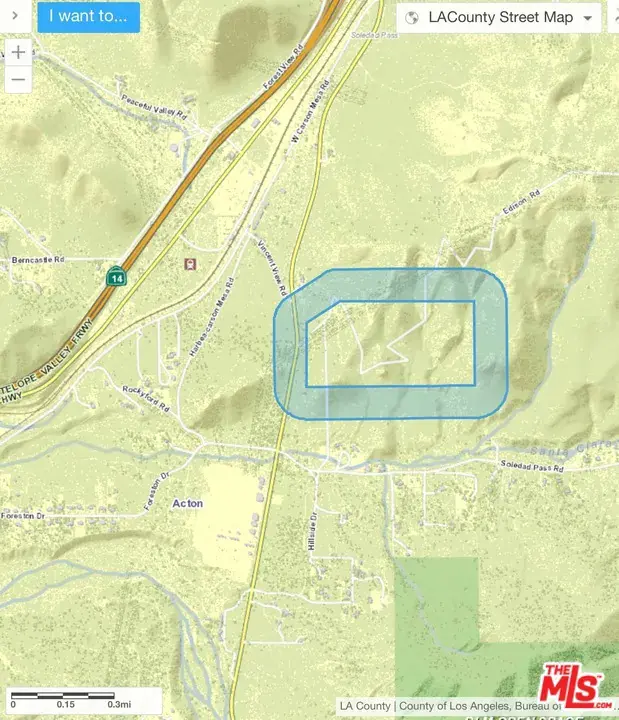Image resolution: width=619 pixels, height=720 pixels.
Task: Open the "I want to..." menu
Action: point(88,16)
